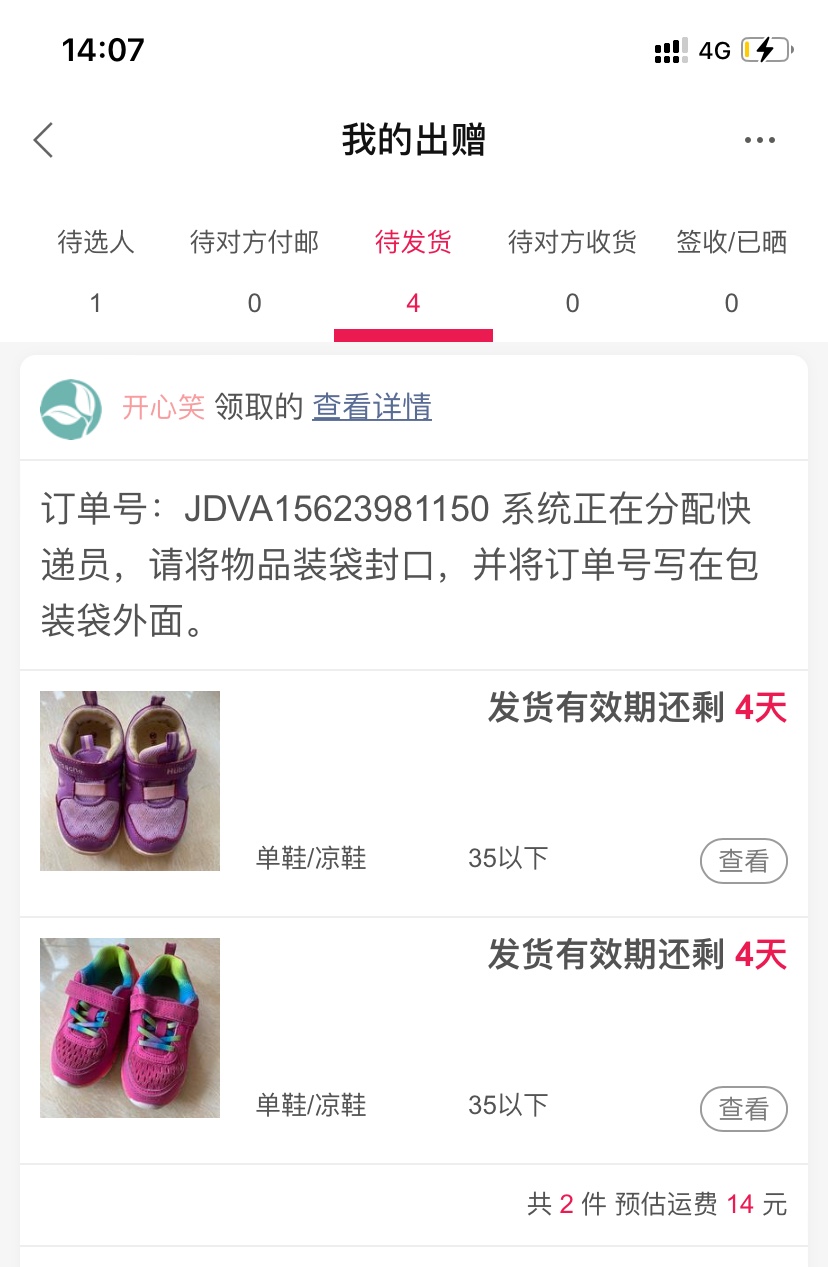Switch to the 待对方收货 tab
828x1267 pixels.
pyautogui.click(x=572, y=268)
